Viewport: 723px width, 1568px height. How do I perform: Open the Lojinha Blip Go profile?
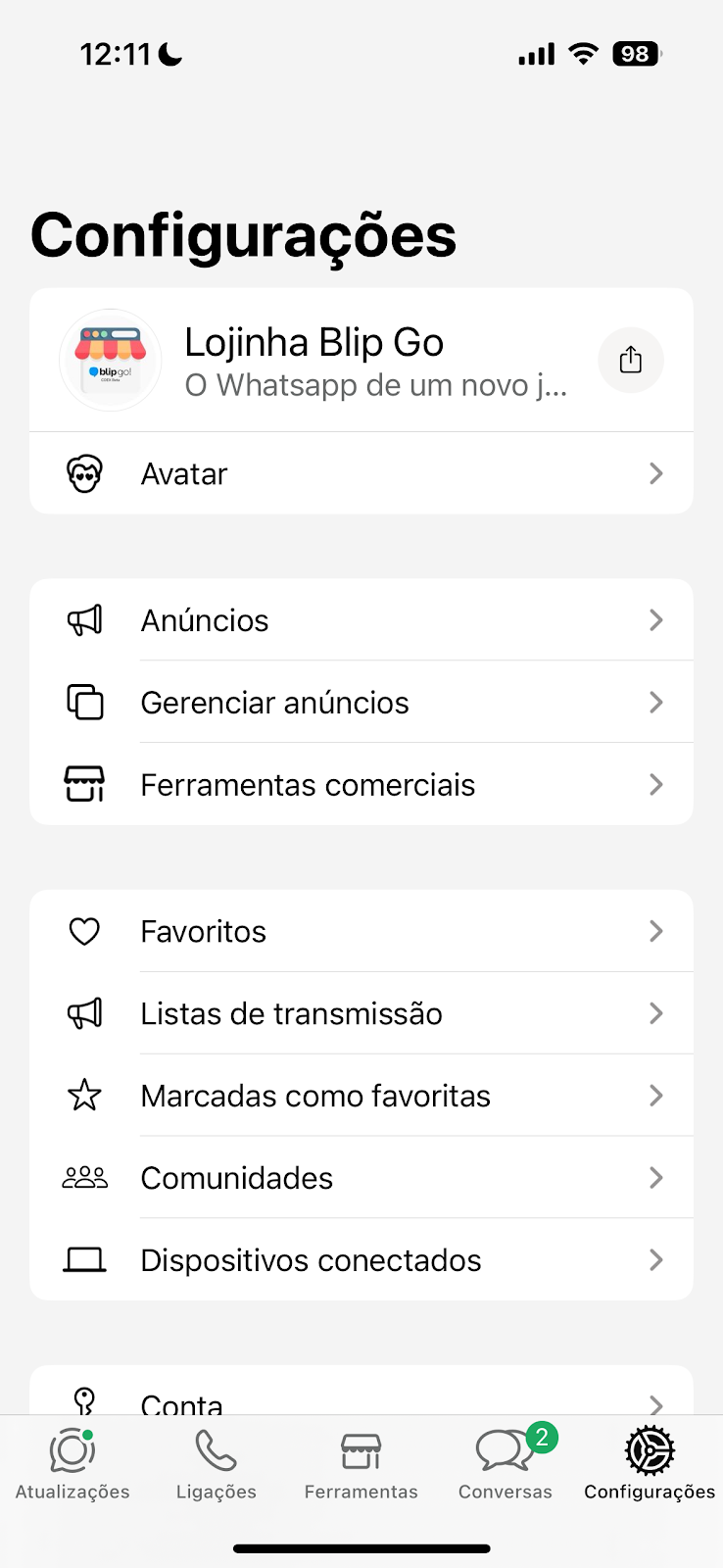[x=313, y=360]
